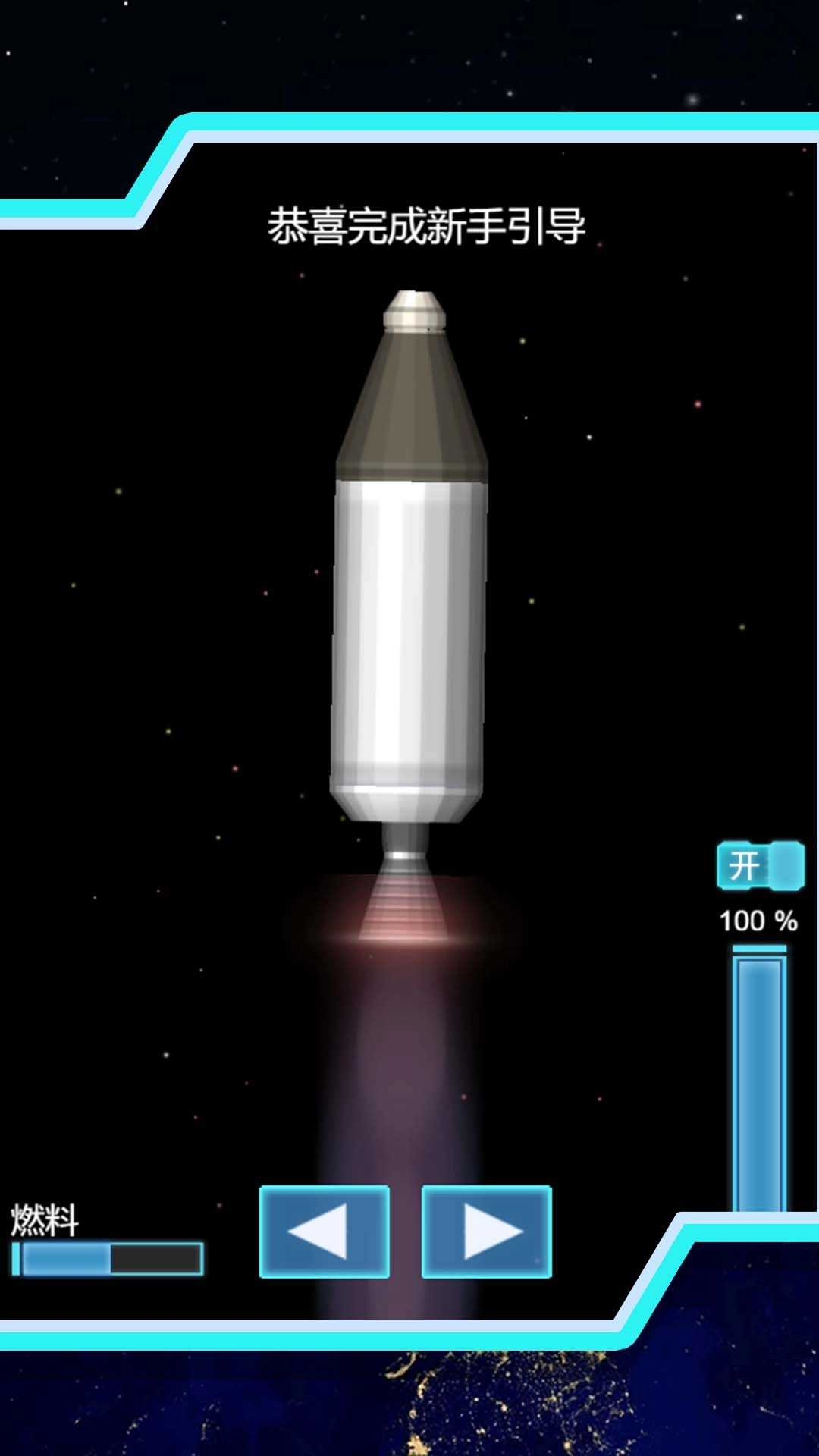Steer the rocket with the right arrow
Viewport: 819px width, 1456px height.
coord(486,1232)
